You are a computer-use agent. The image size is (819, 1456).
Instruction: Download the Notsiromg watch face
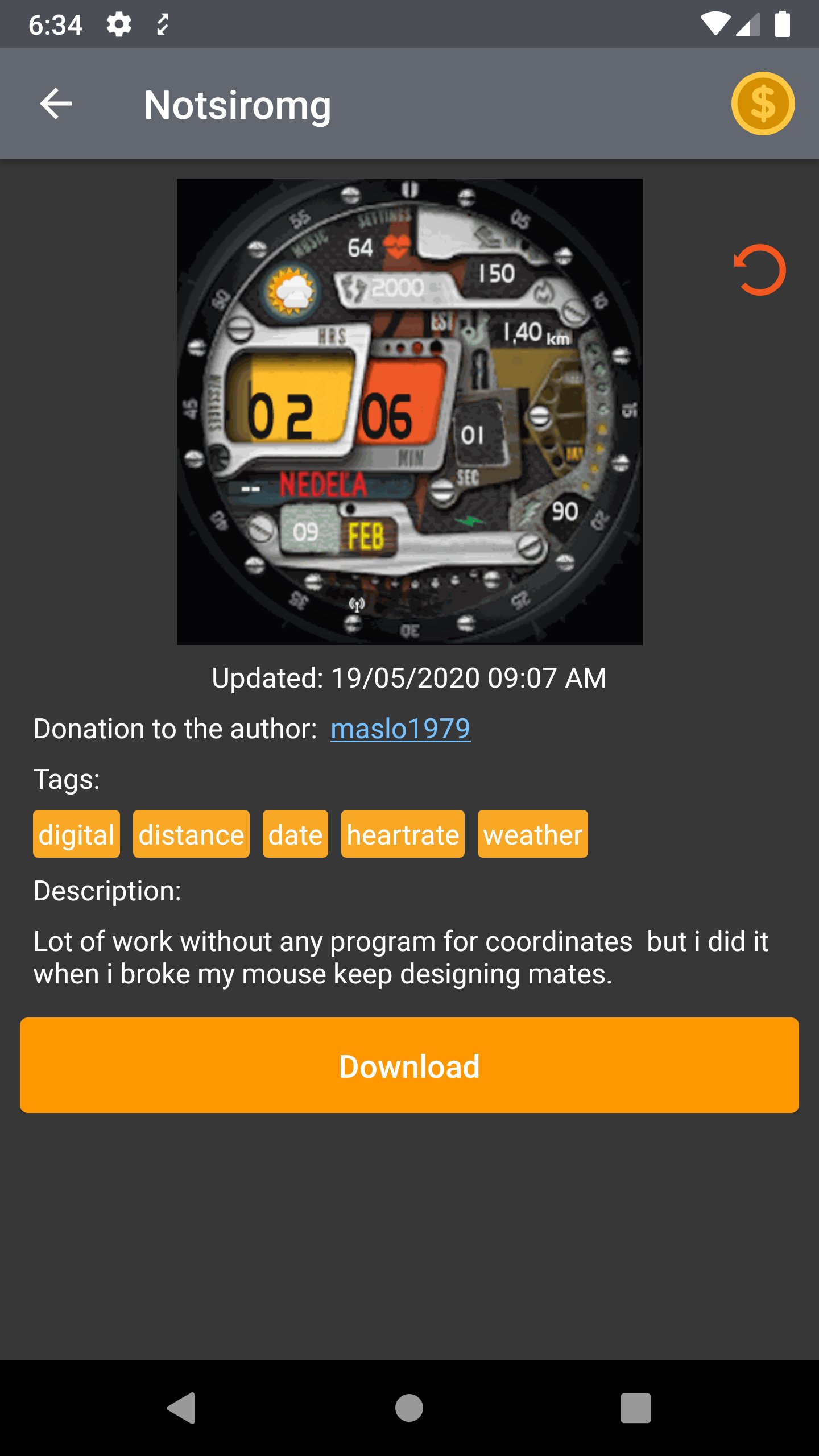pos(409,1065)
